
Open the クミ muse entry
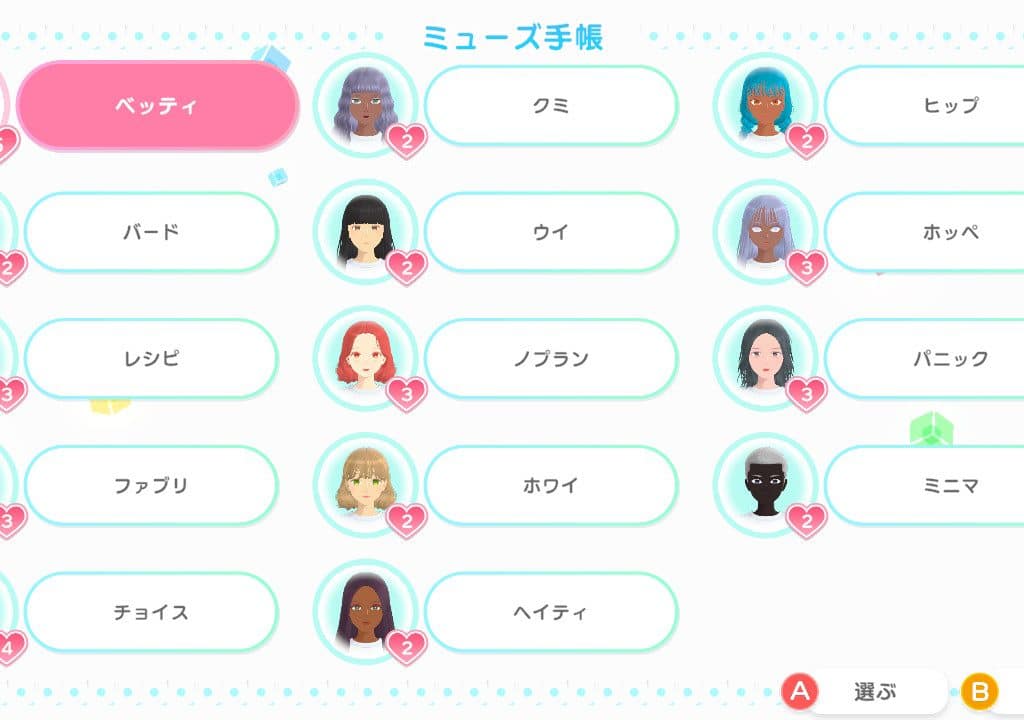pyautogui.click(x=551, y=105)
